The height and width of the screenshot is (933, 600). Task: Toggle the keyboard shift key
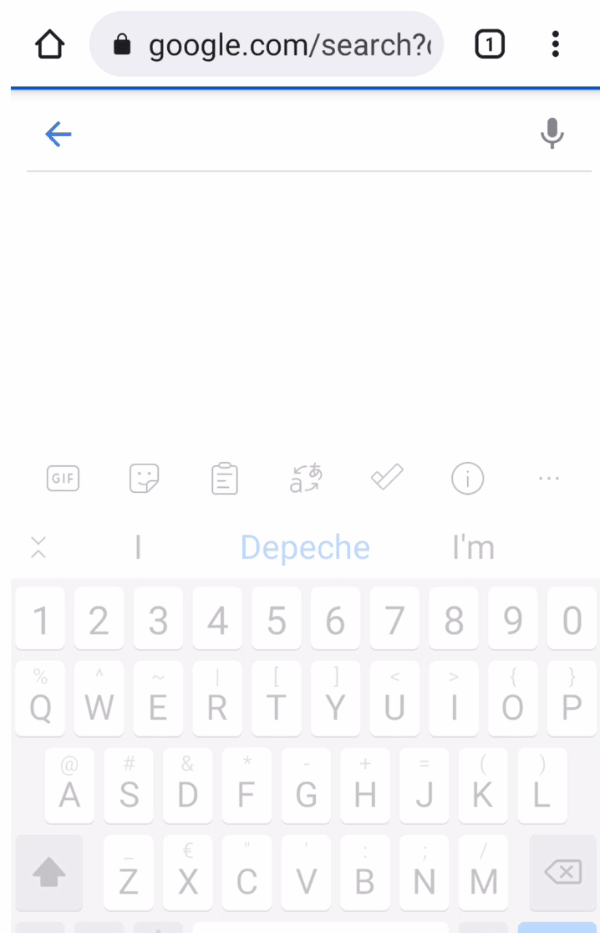pyautogui.click(x=49, y=873)
